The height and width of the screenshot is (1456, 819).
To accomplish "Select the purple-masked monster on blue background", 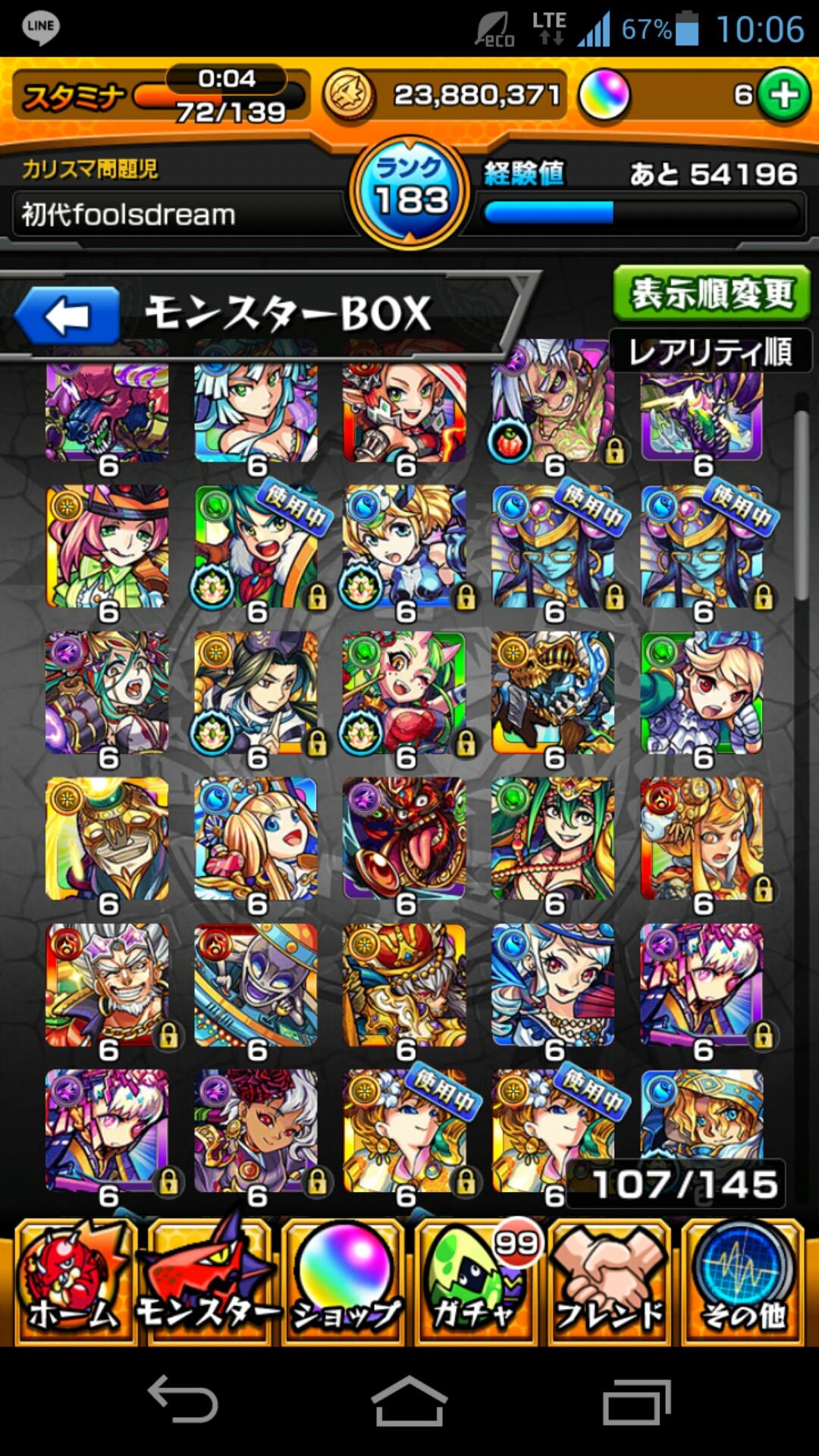I will click(x=256, y=985).
